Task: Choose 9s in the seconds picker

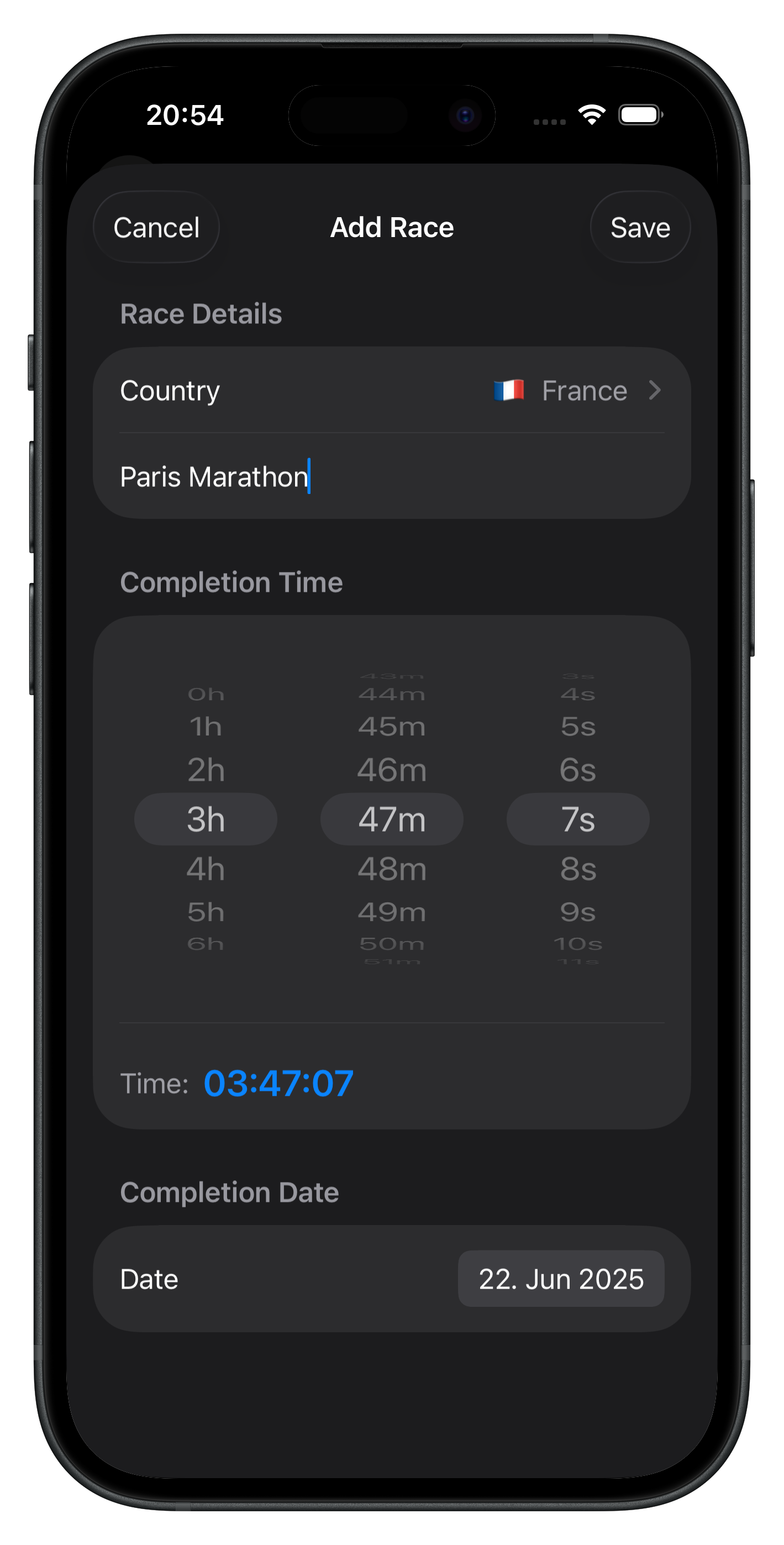Action: [x=578, y=912]
